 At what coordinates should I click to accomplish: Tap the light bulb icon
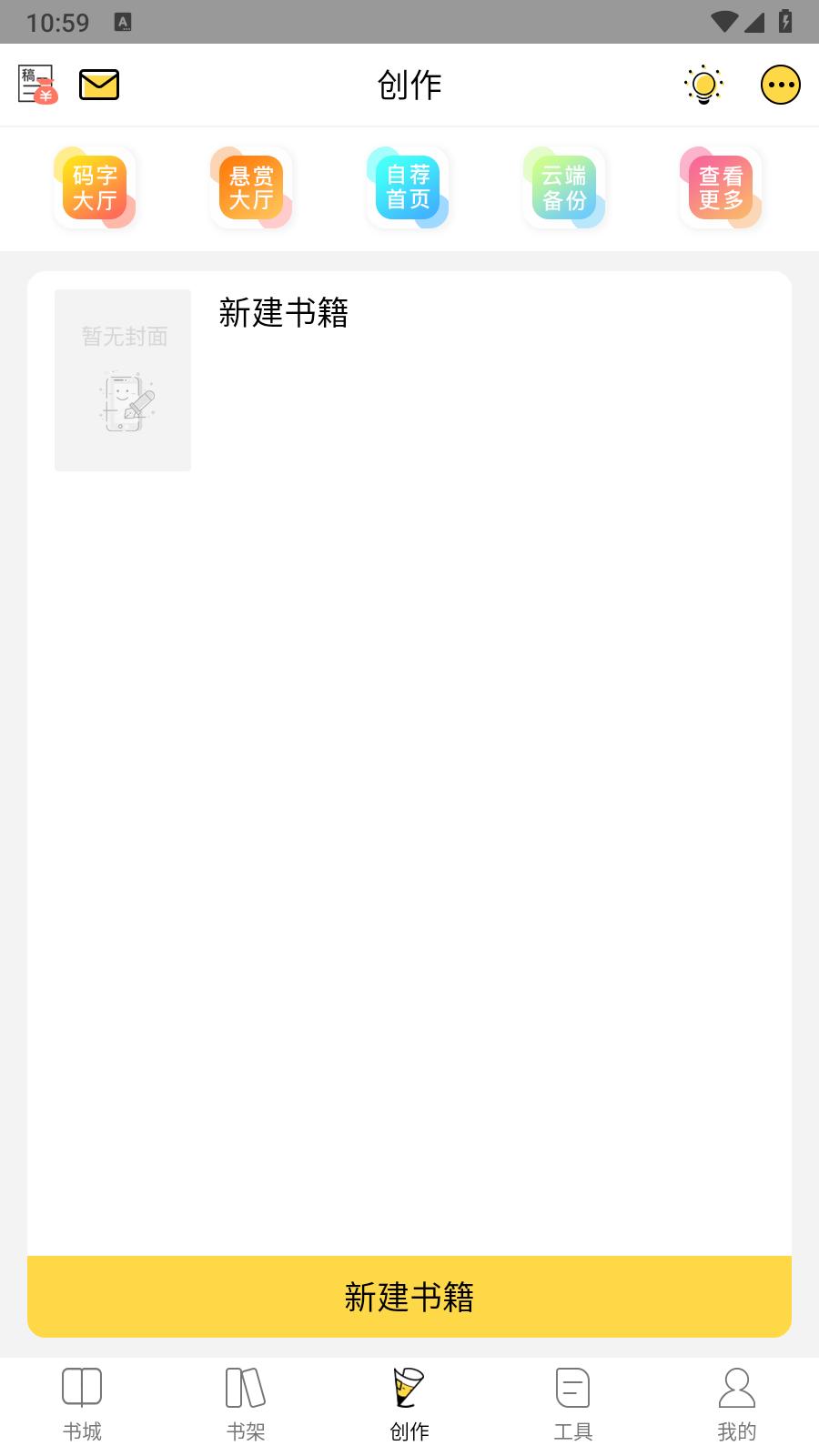click(703, 85)
